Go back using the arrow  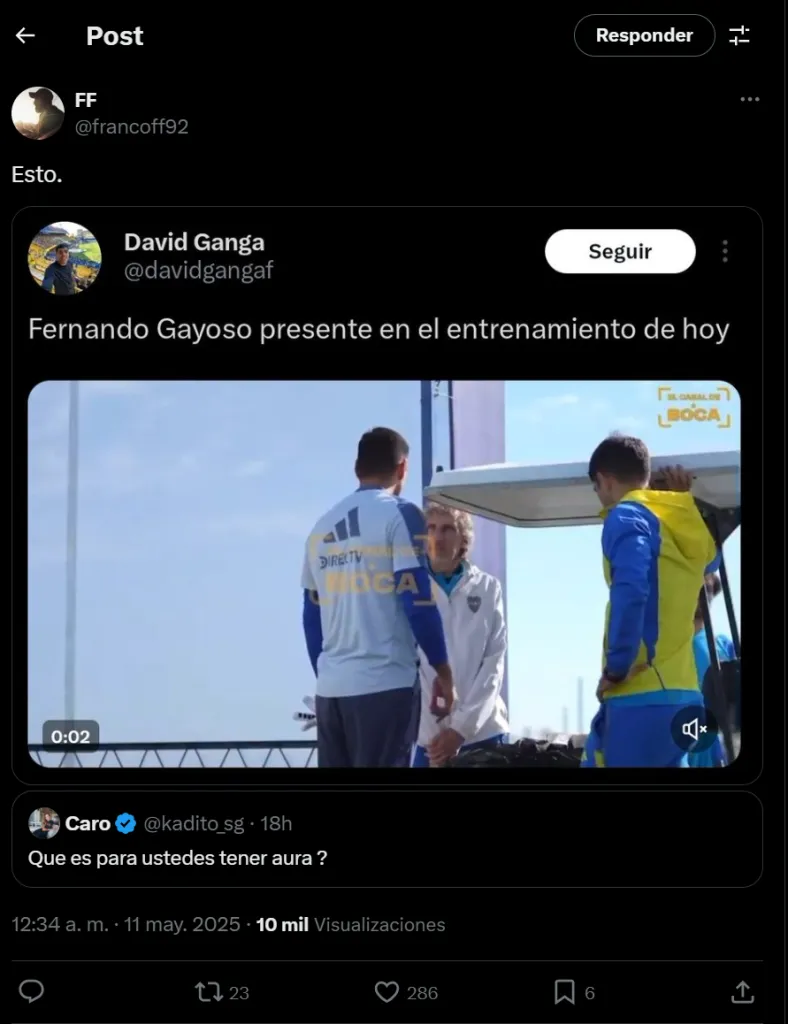pos(25,36)
